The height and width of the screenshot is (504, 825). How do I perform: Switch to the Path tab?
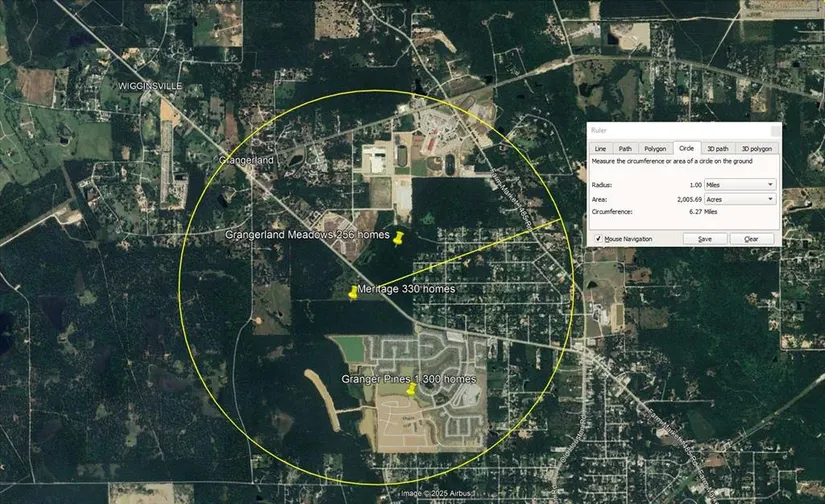tap(625, 148)
